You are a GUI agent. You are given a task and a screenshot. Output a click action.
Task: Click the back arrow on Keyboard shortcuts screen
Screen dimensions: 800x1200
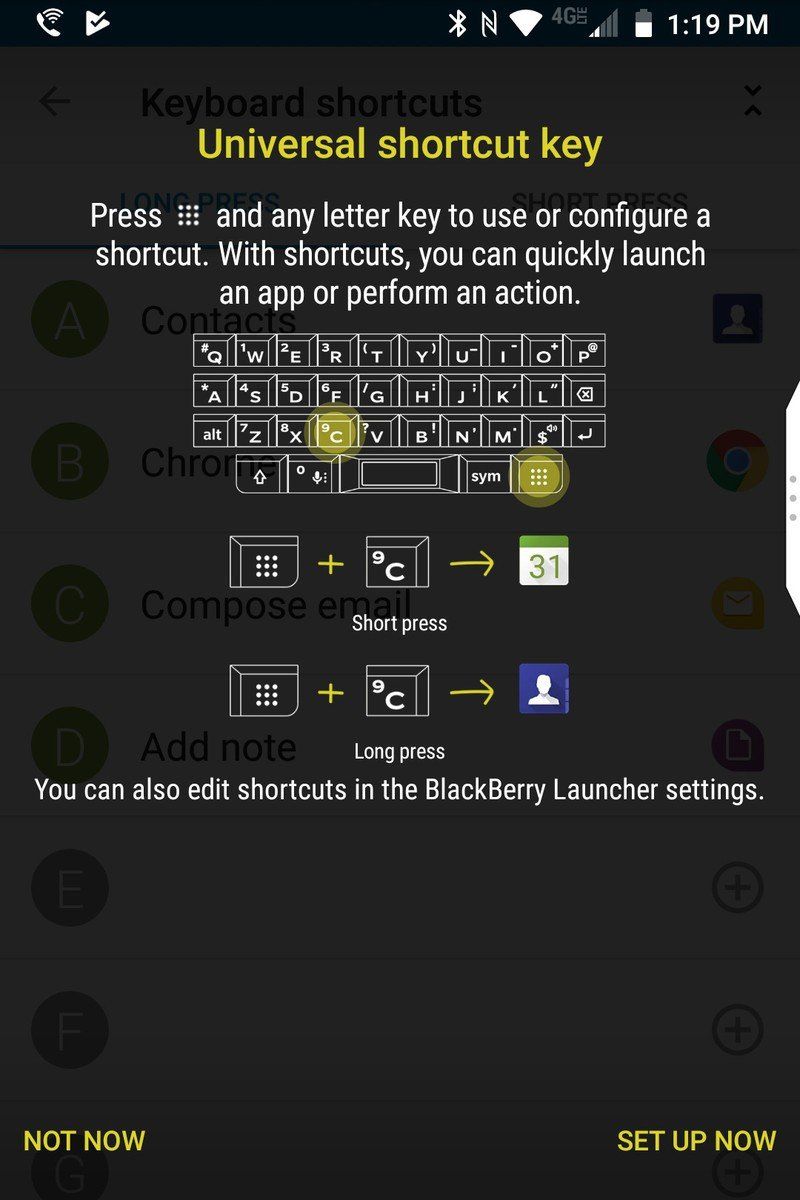pos(54,101)
